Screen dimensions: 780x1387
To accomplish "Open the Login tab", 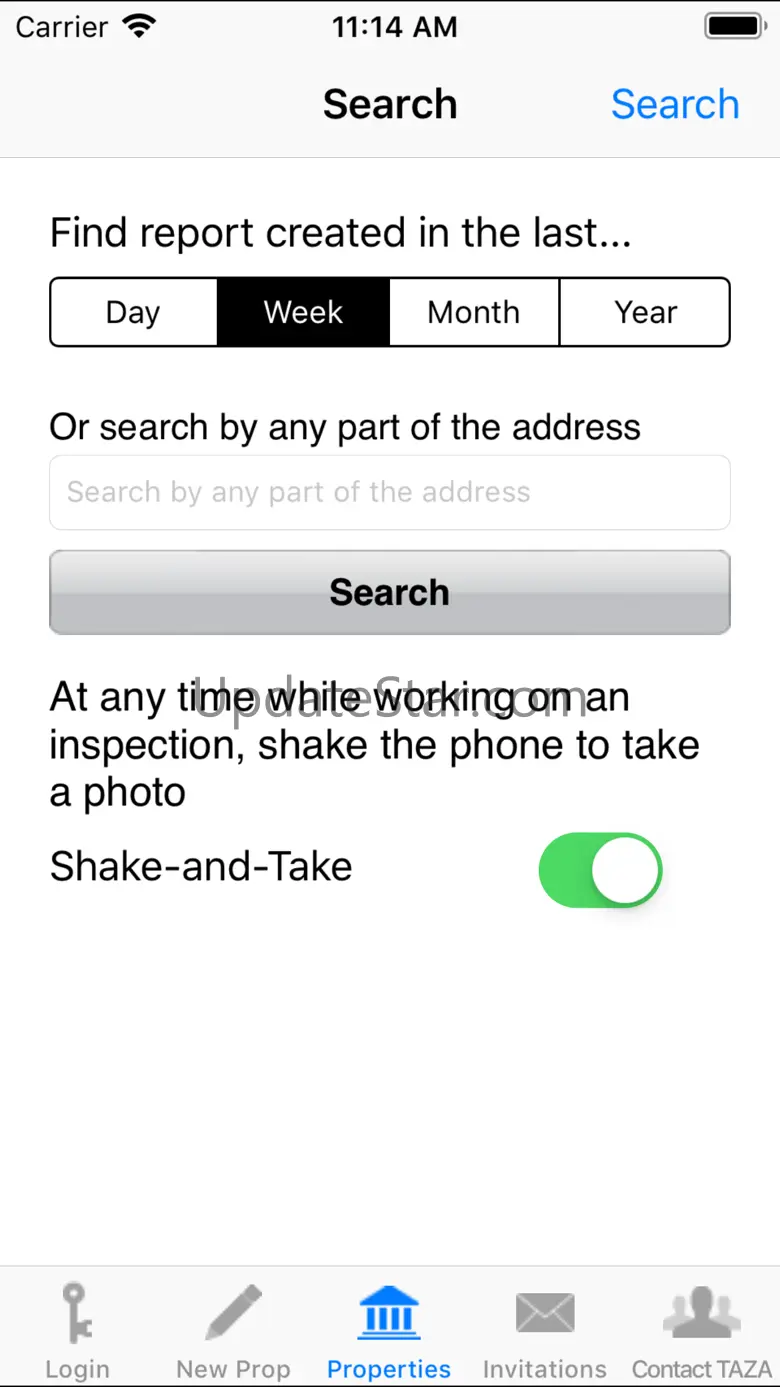I will coord(77,1330).
